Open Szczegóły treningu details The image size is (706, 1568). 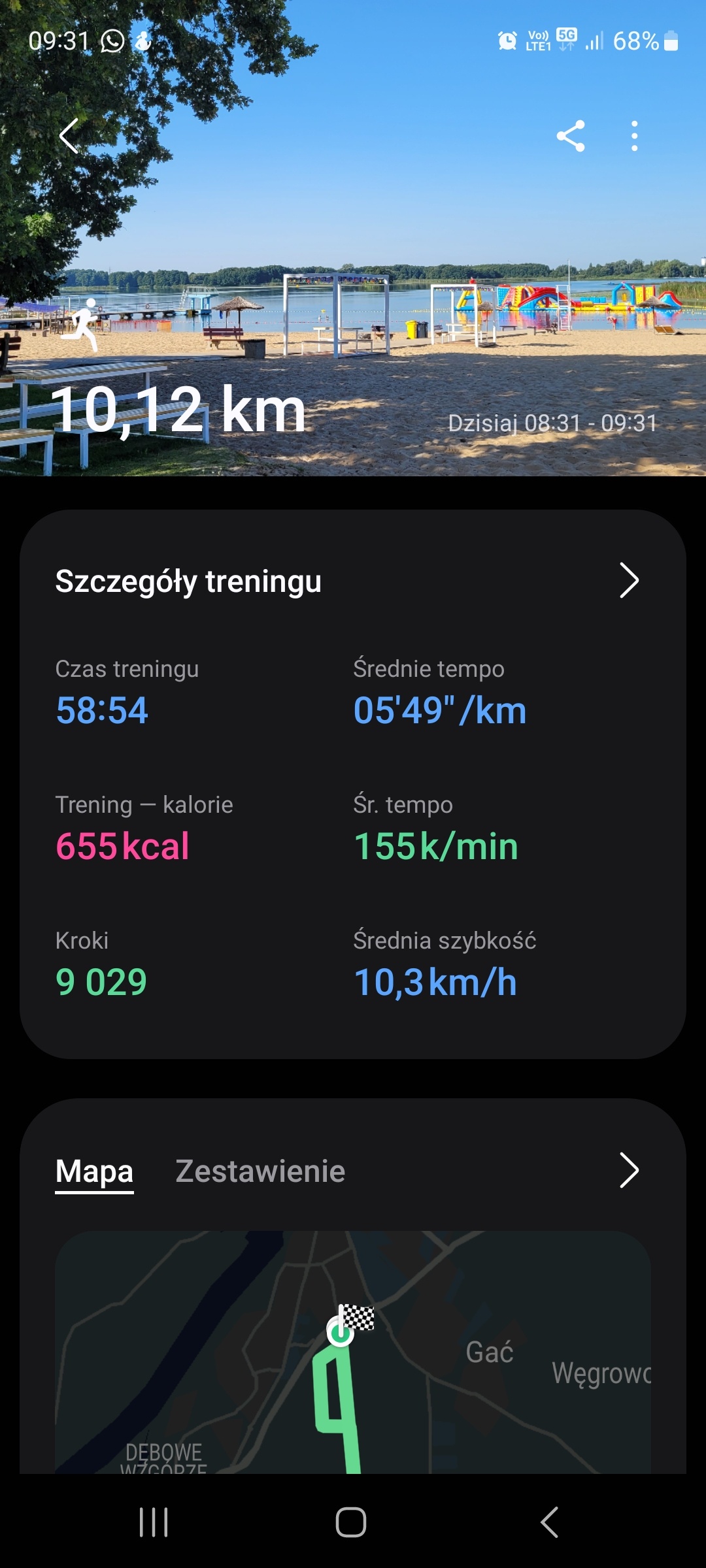click(x=628, y=580)
